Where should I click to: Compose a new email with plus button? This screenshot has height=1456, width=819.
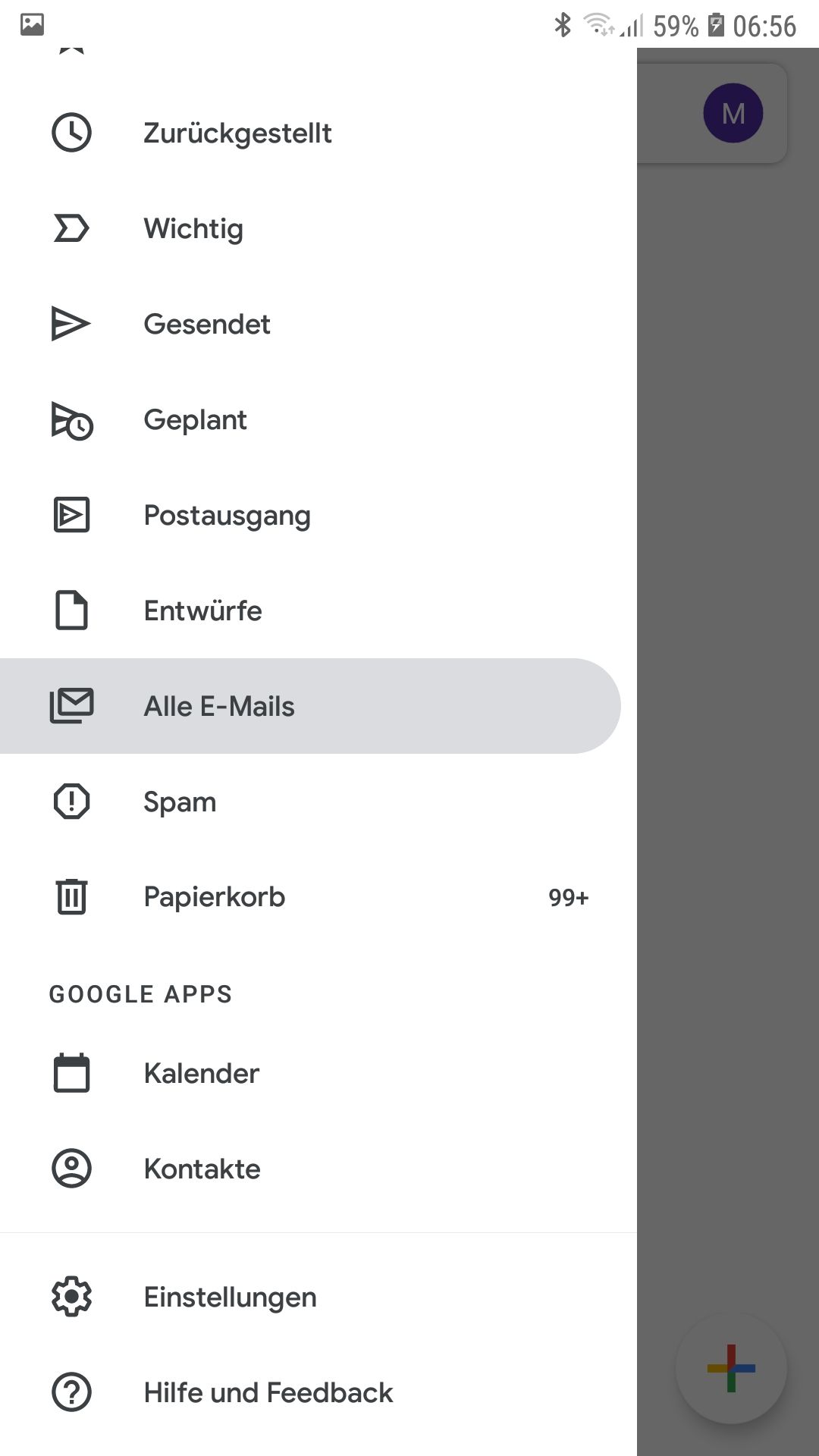731,1369
